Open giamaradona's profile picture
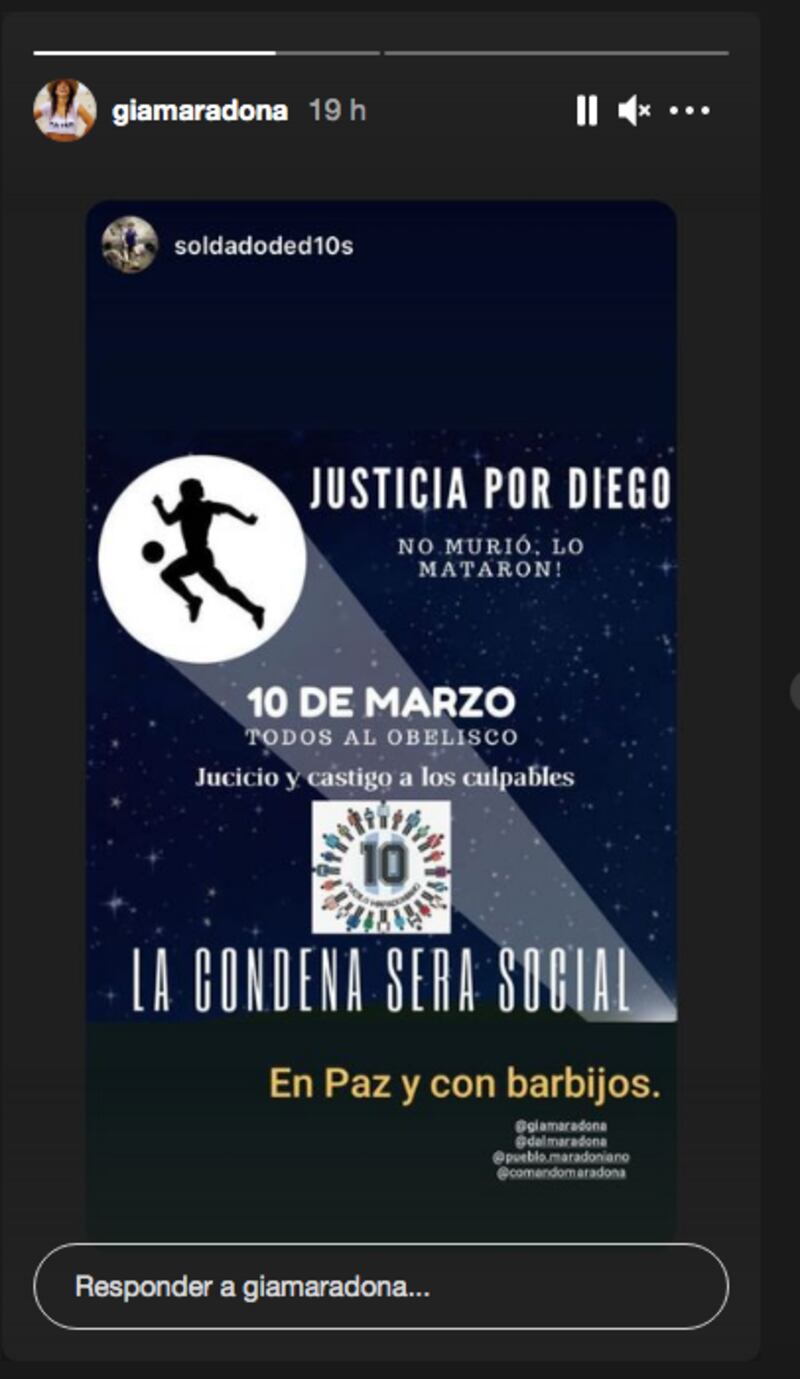The height and width of the screenshot is (1379, 800). [x=65, y=110]
